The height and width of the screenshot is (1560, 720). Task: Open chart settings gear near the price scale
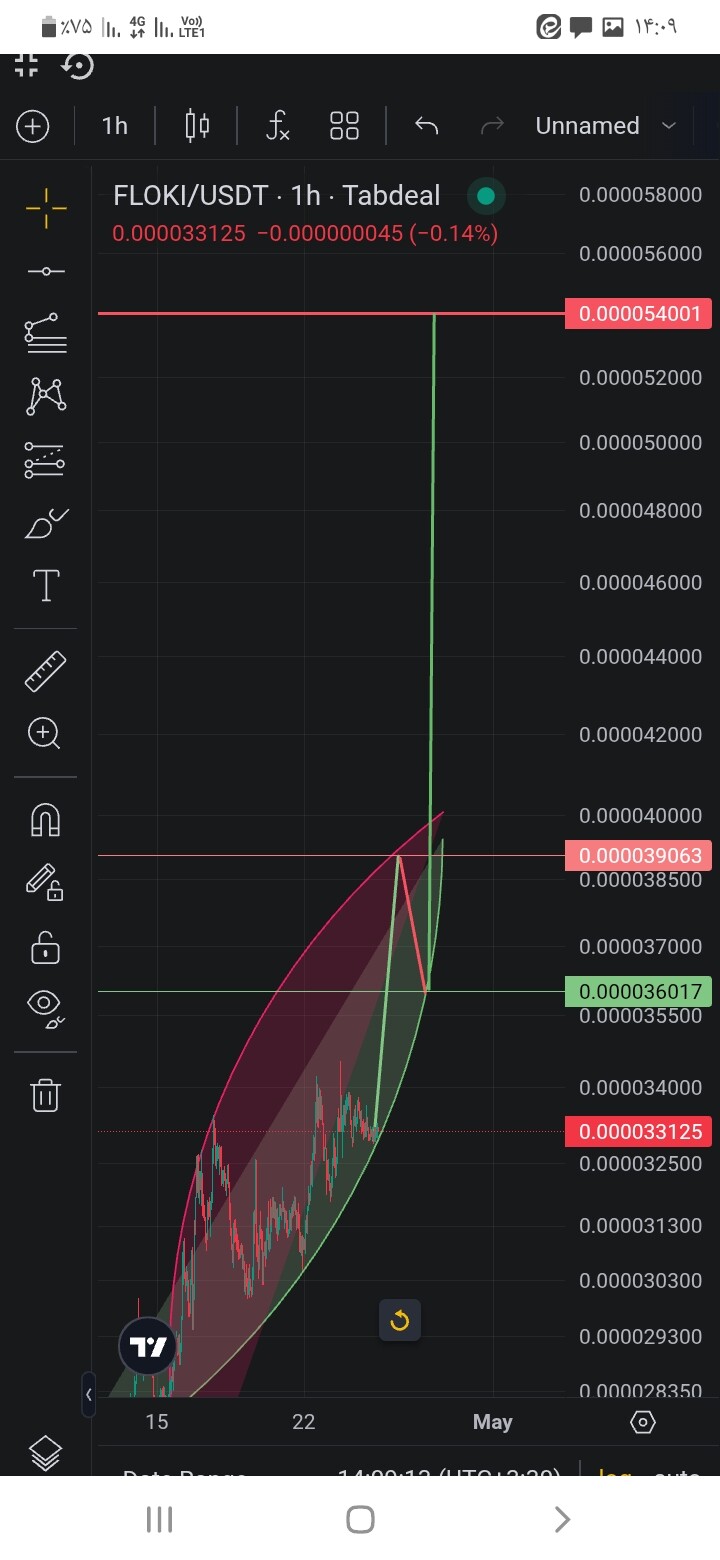click(643, 1422)
